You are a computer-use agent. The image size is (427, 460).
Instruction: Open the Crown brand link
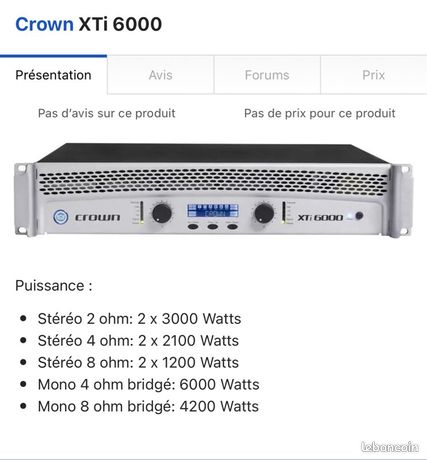point(44,24)
